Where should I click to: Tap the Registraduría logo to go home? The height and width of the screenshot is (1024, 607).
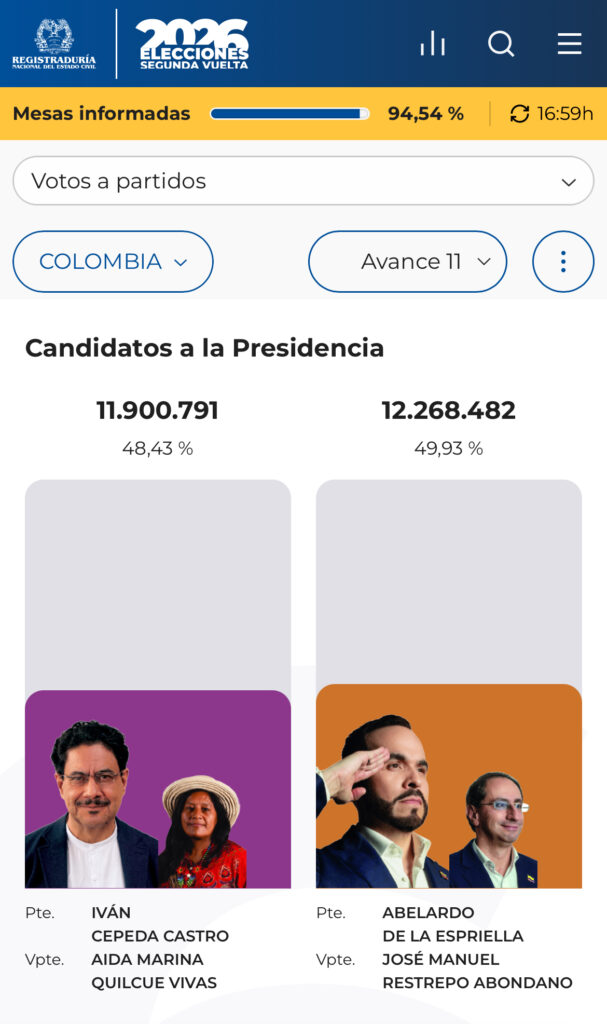(54, 44)
